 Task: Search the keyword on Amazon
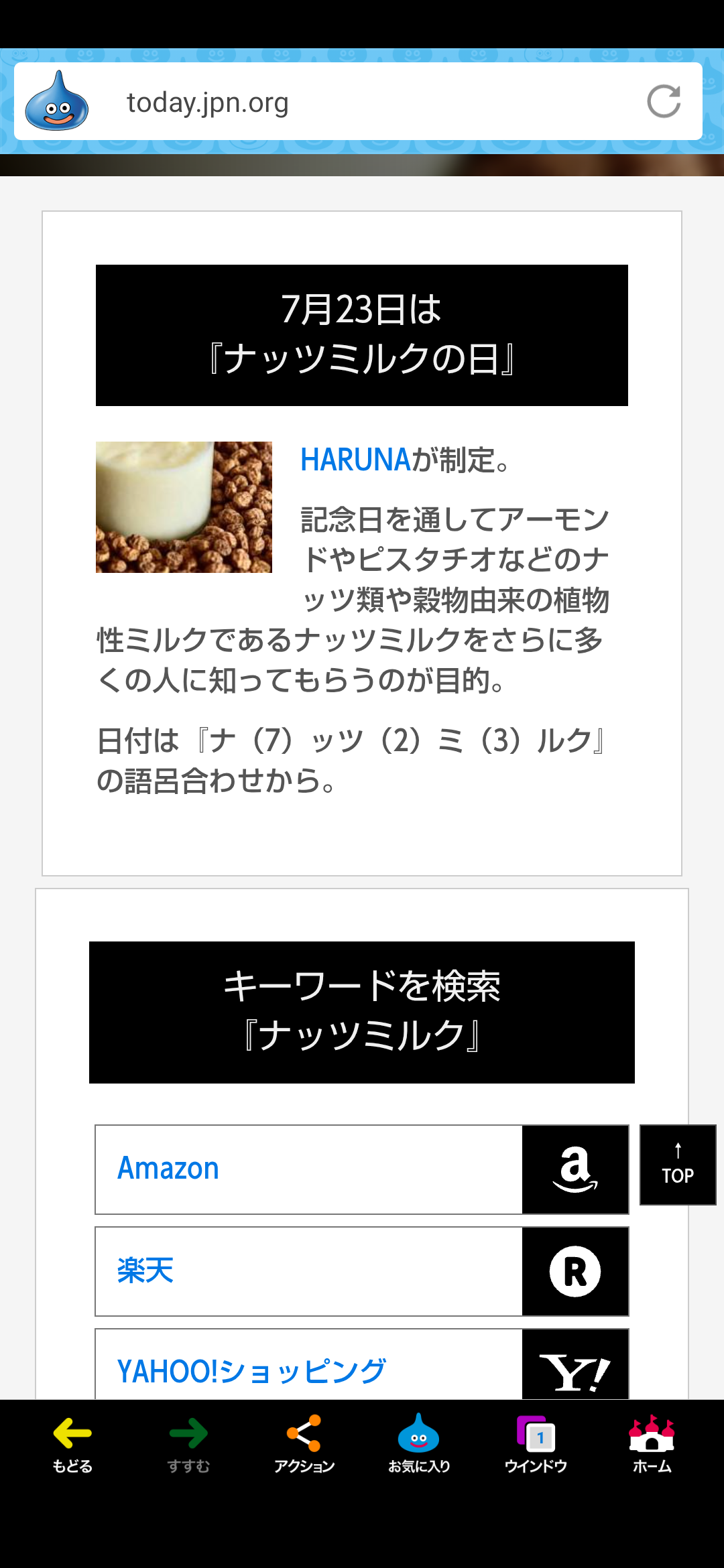click(361, 1169)
